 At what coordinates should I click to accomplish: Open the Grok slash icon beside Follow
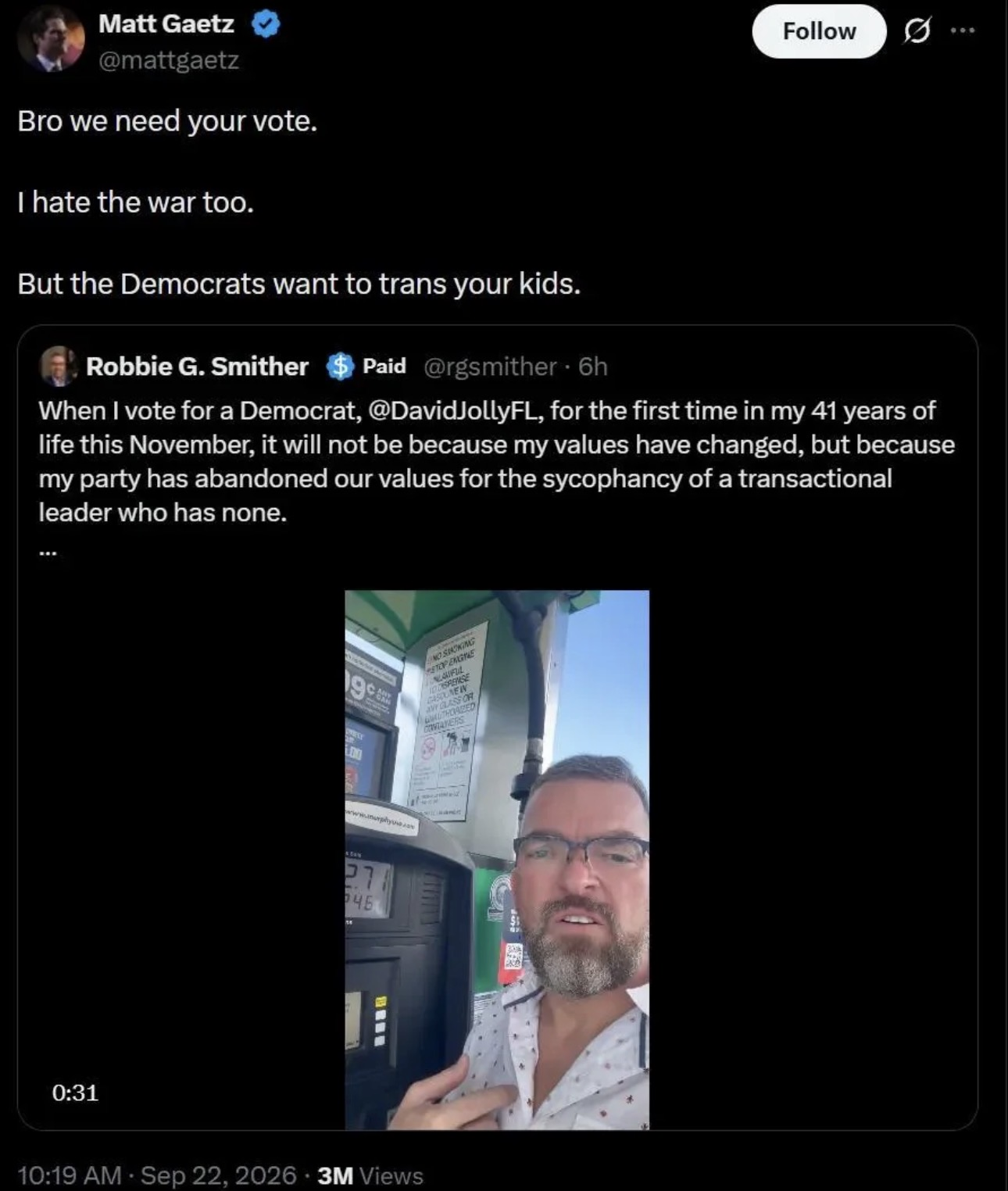pos(917,31)
